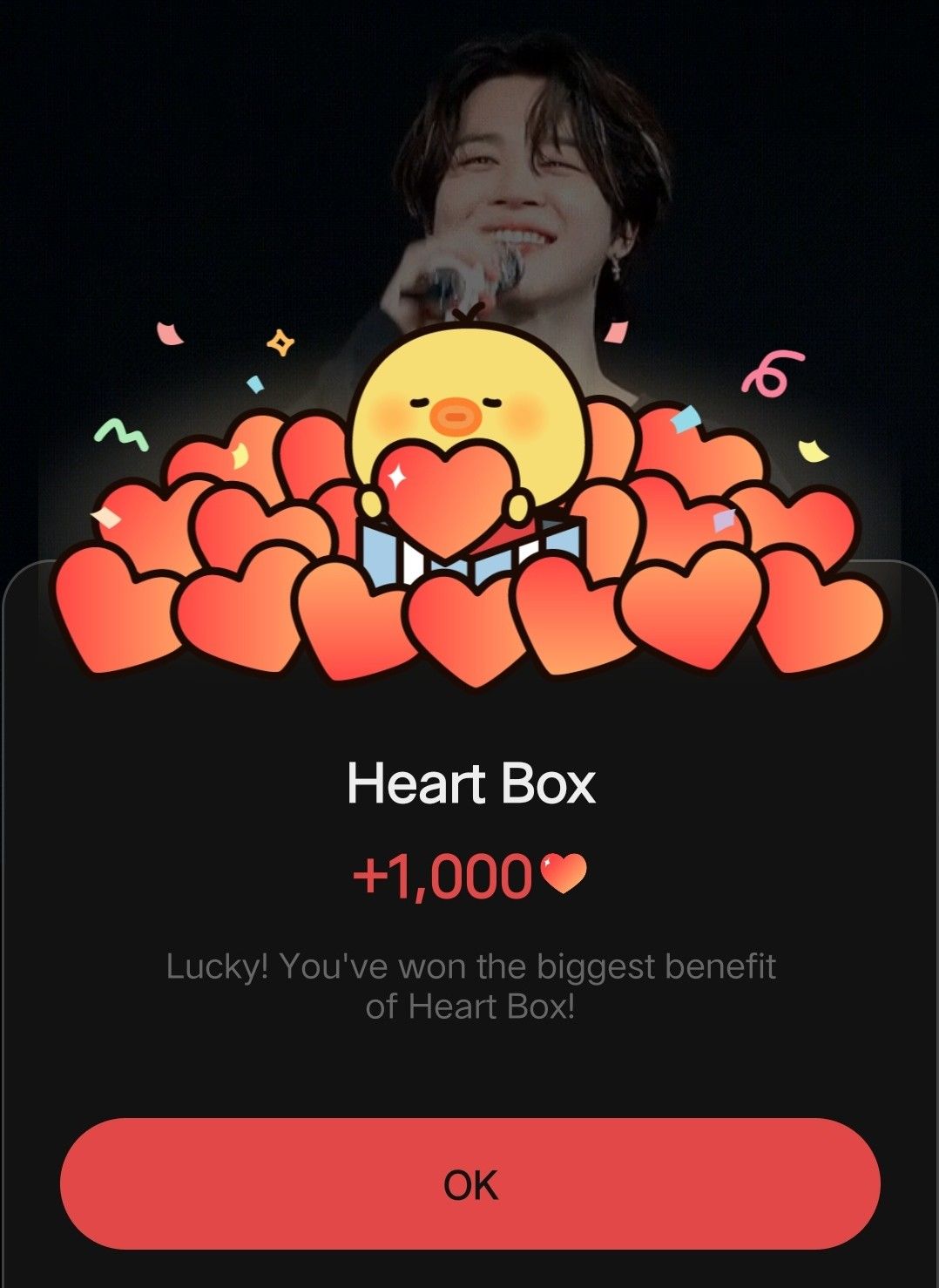Viewport: 939px width, 1288px height.
Task: Confirm the Heart Box reward with OK
Action: [469, 1183]
